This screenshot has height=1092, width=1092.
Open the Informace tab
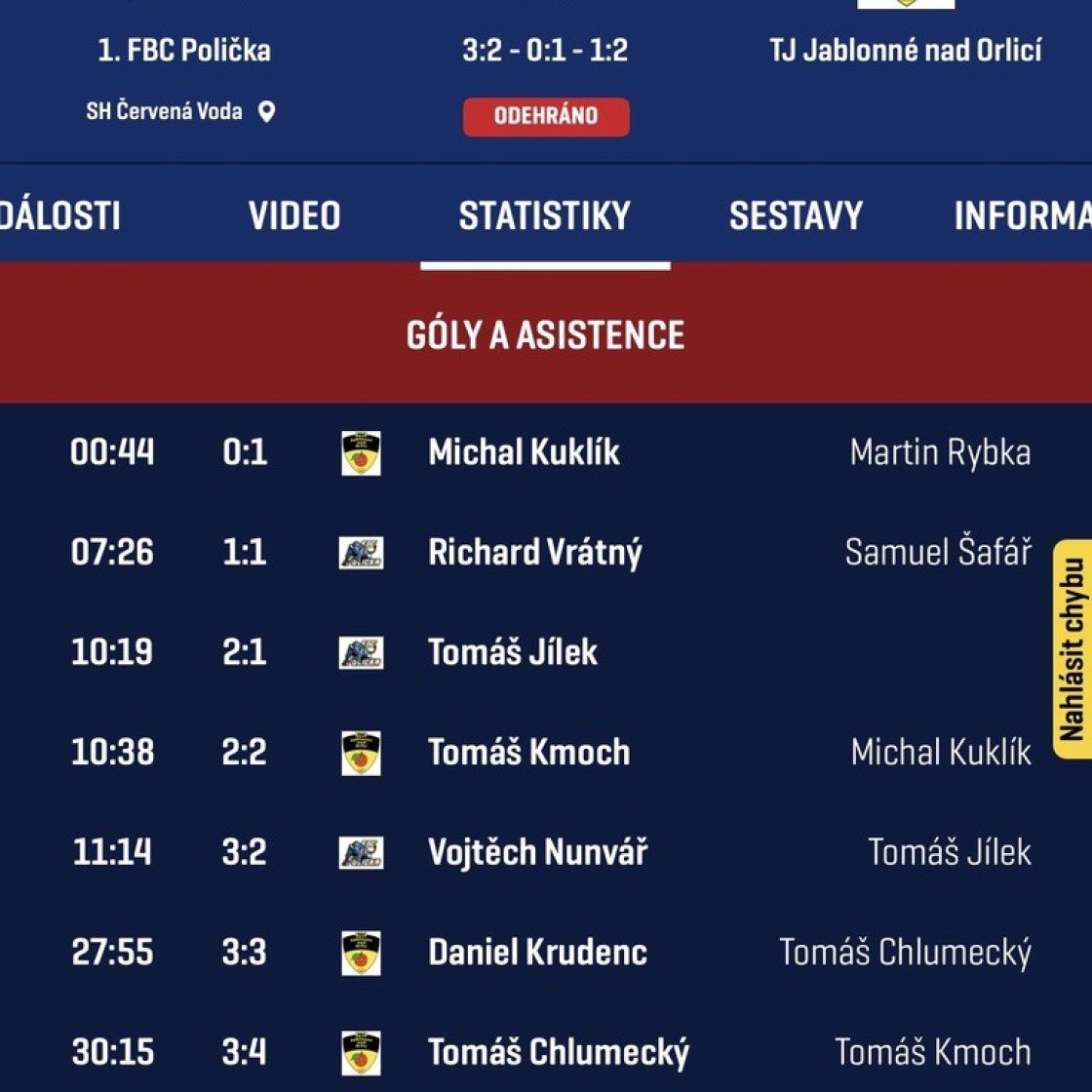(x=1022, y=215)
